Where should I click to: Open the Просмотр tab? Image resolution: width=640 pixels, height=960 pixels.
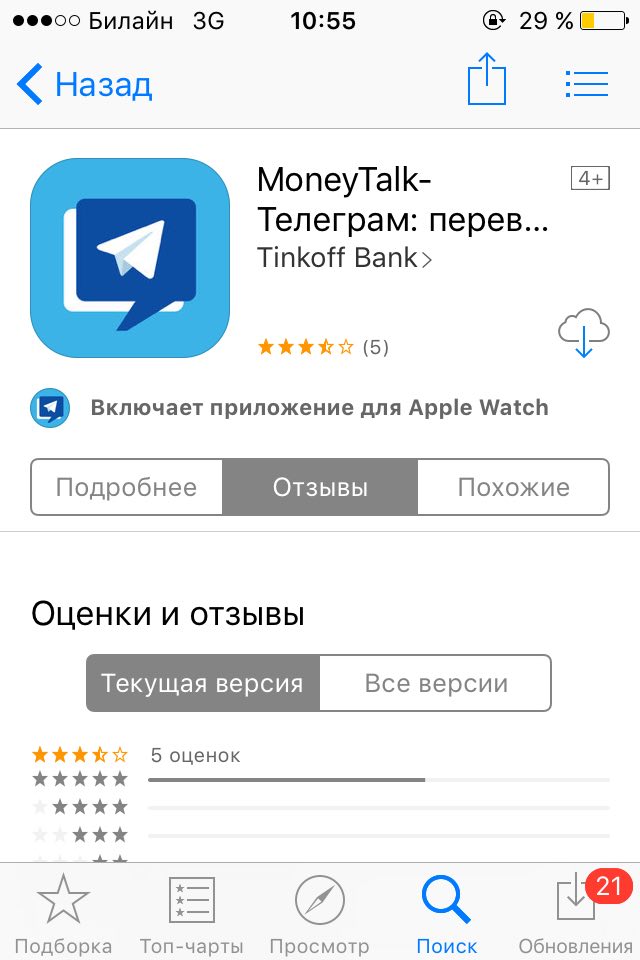[x=319, y=914]
